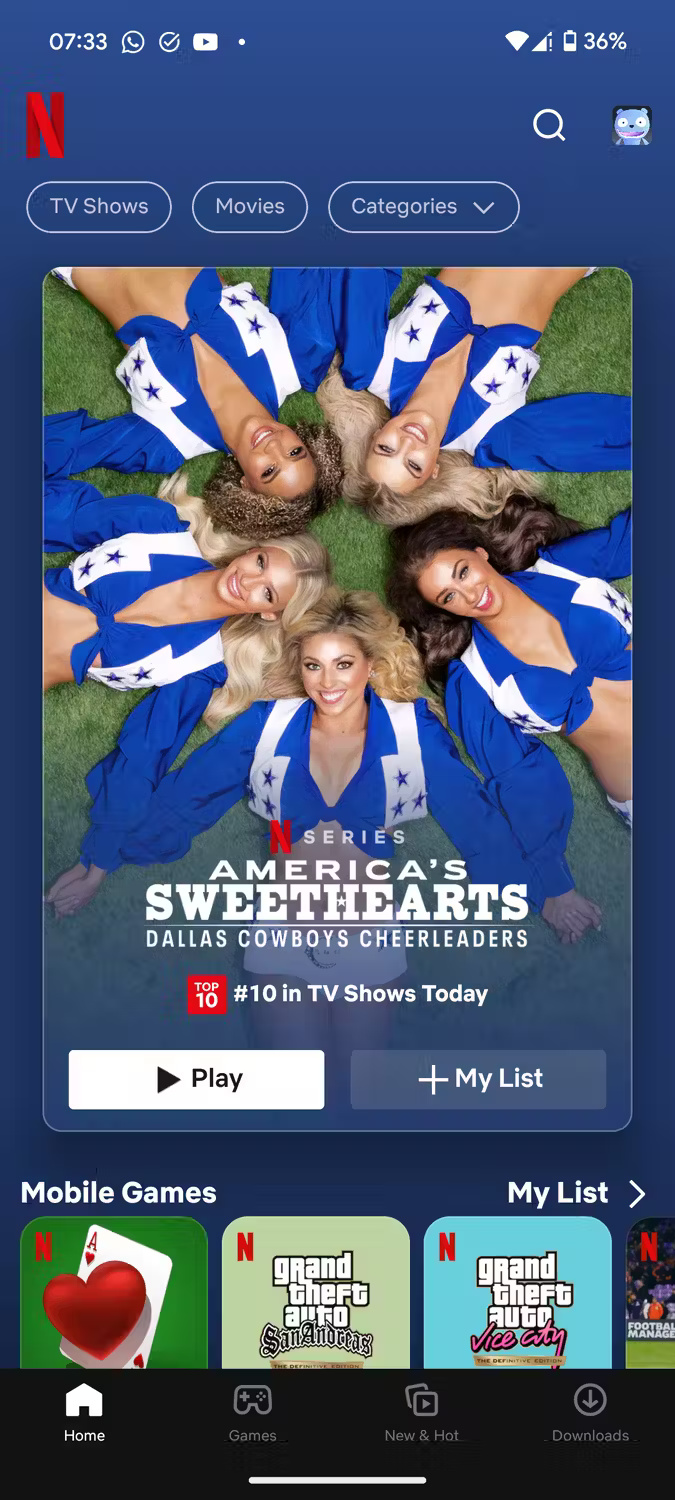Open My List with the arrow
Image resolution: width=675 pixels, height=1500 pixels.
(636, 1193)
